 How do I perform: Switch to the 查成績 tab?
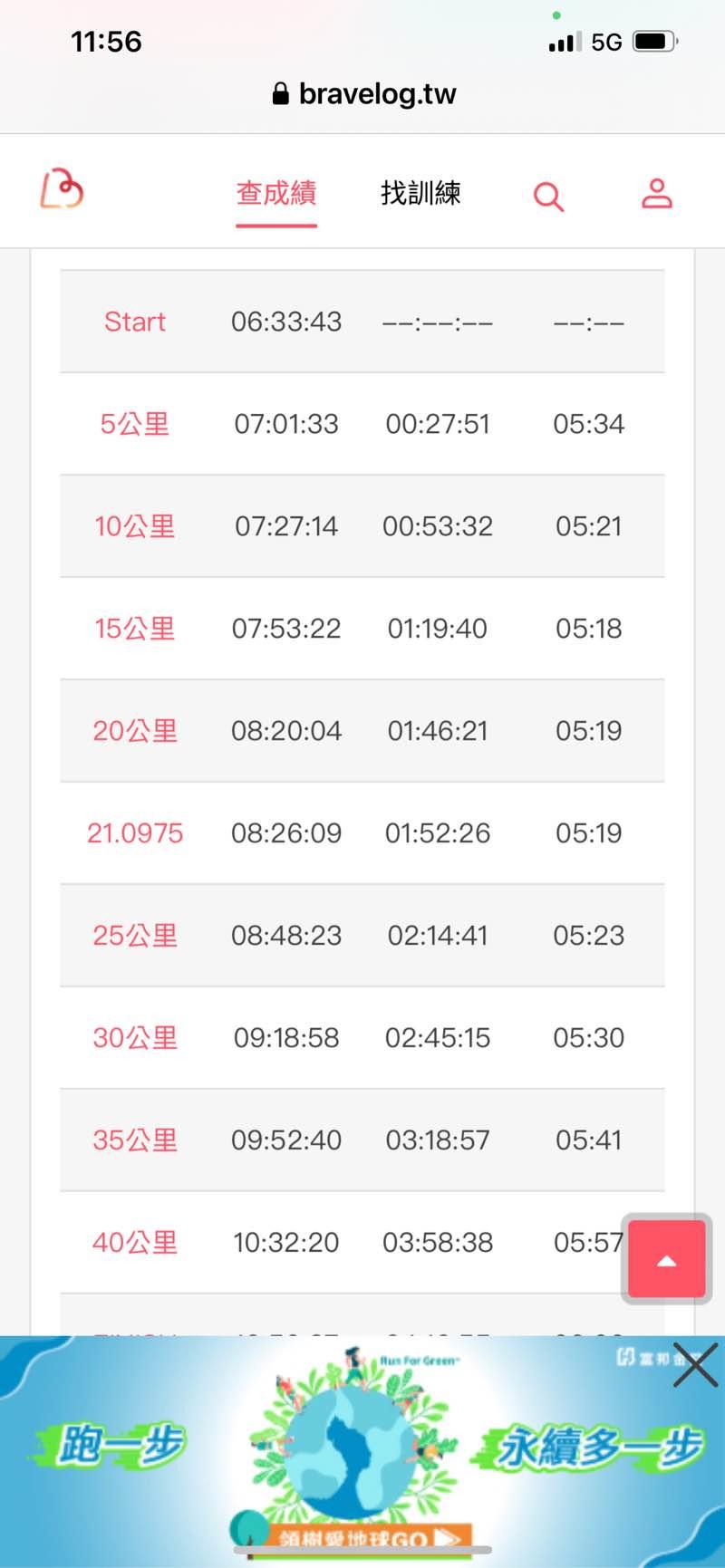pos(276,193)
